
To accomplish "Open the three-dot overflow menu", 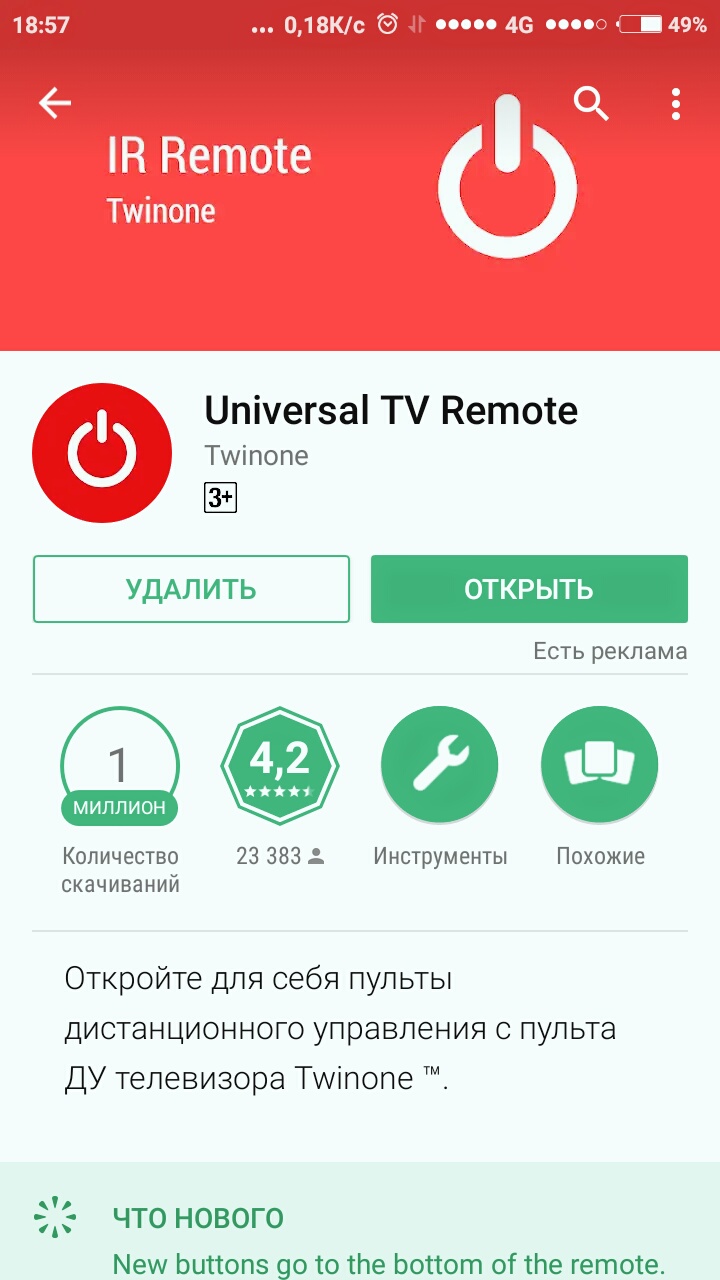I will pyautogui.click(x=677, y=103).
